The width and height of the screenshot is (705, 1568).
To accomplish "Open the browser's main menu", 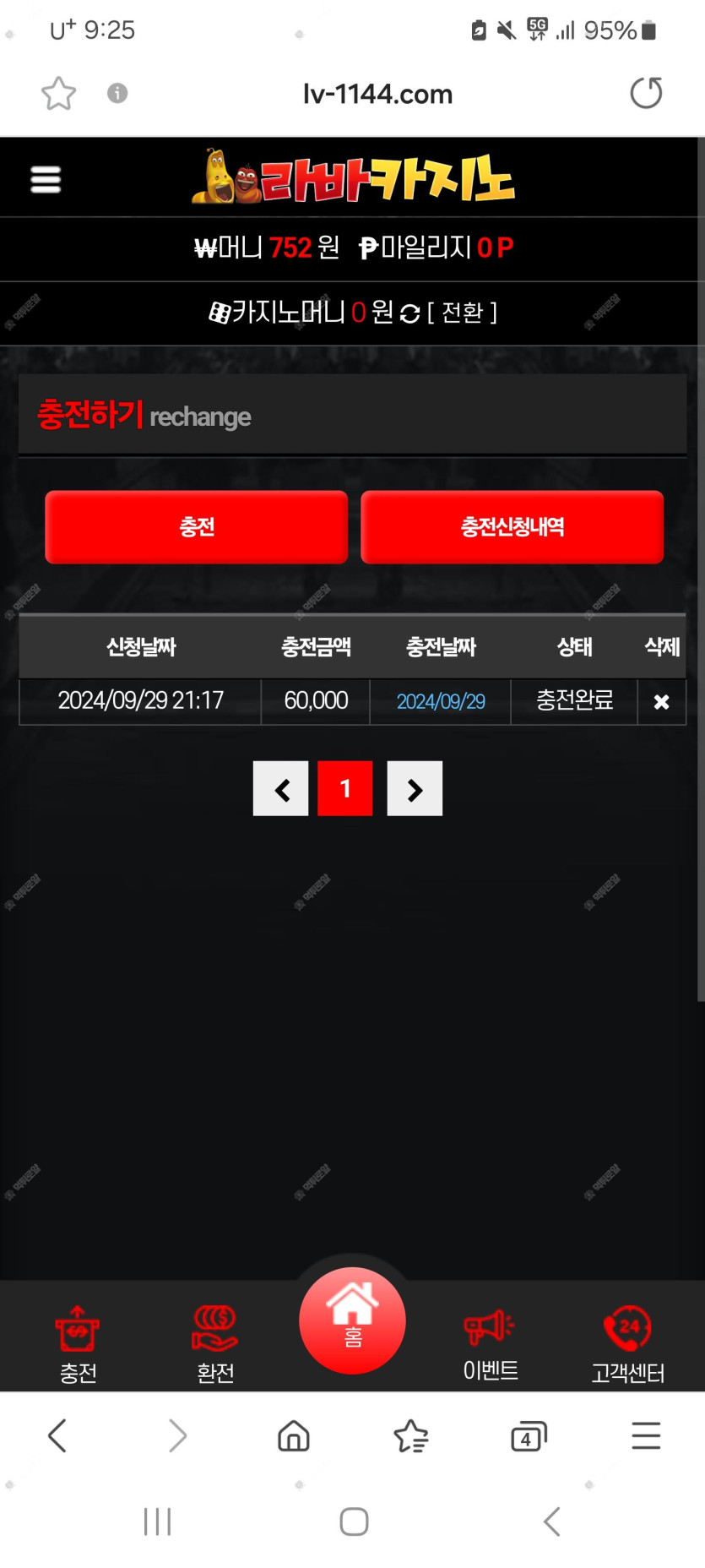I will [x=646, y=1436].
